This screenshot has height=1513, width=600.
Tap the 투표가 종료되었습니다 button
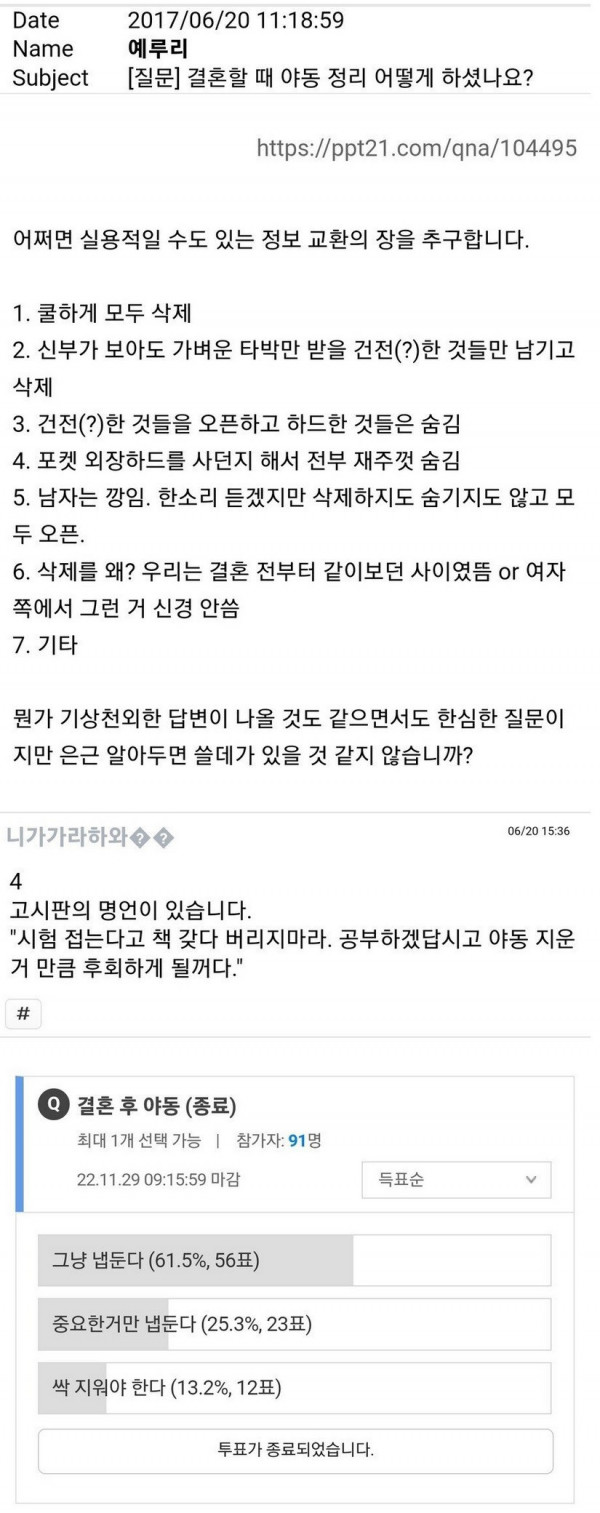(x=295, y=1450)
